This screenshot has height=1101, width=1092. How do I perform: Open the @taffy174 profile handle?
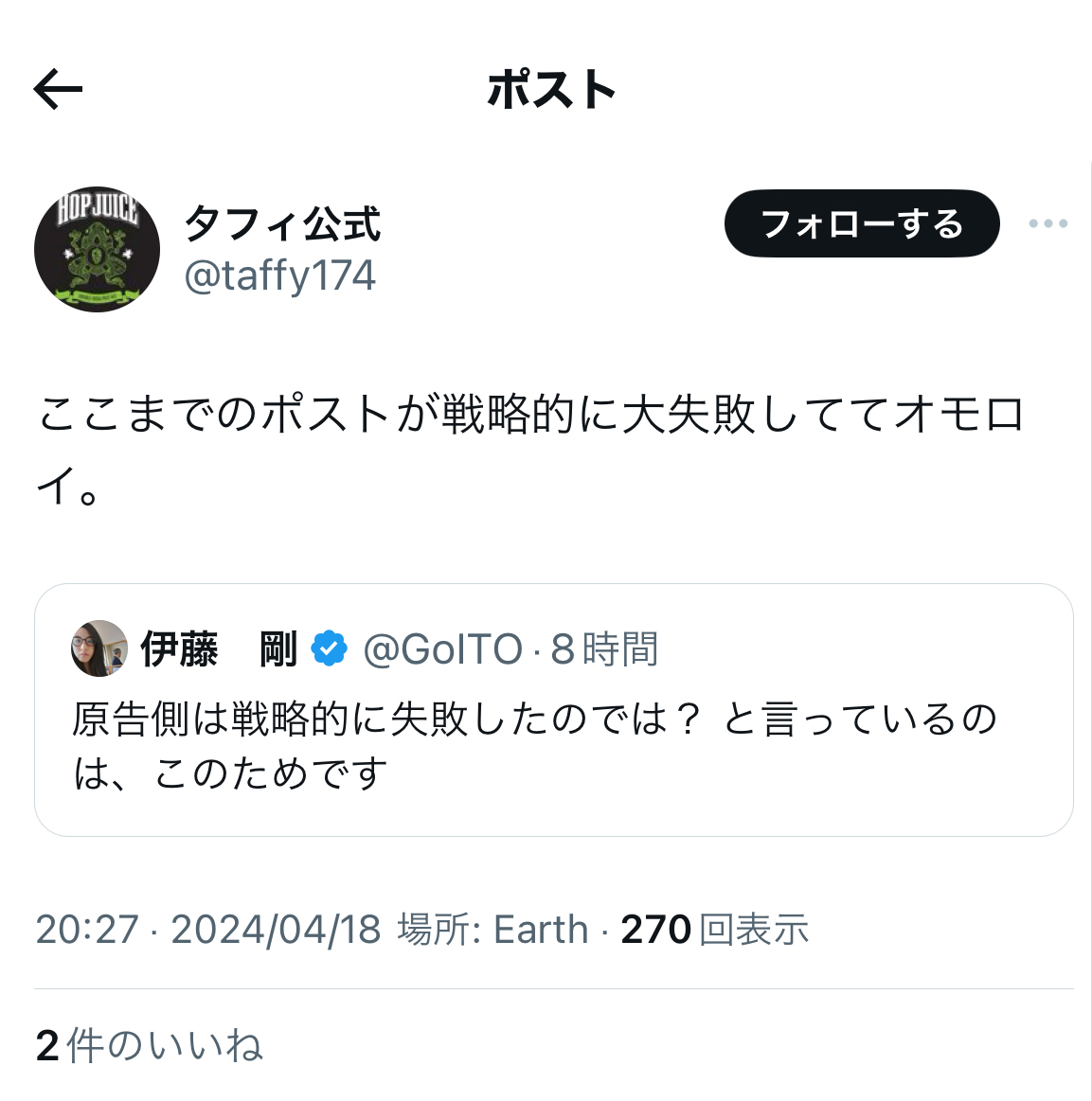pos(279,275)
